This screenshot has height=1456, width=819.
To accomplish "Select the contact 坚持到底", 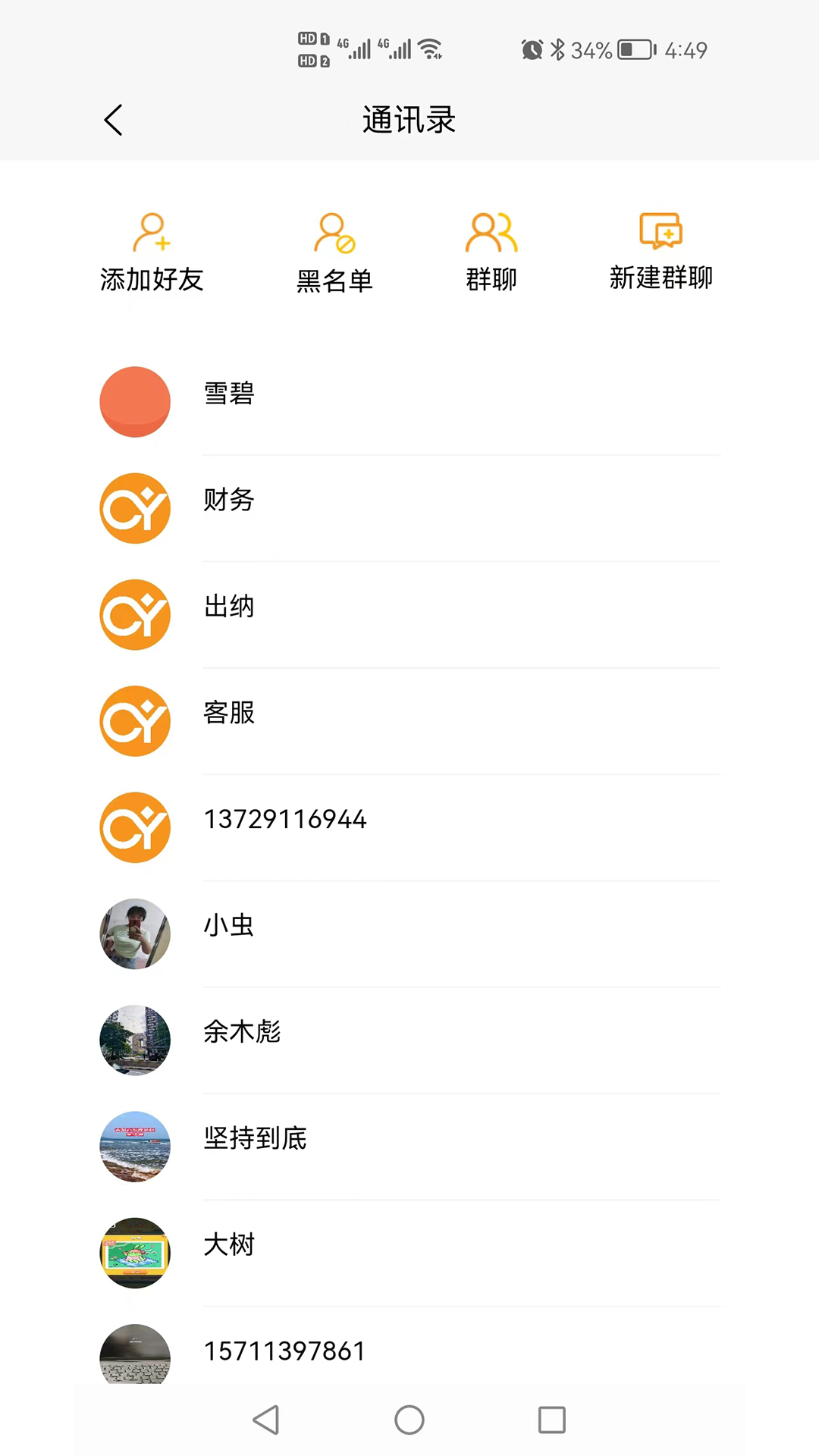I will pos(409,1145).
